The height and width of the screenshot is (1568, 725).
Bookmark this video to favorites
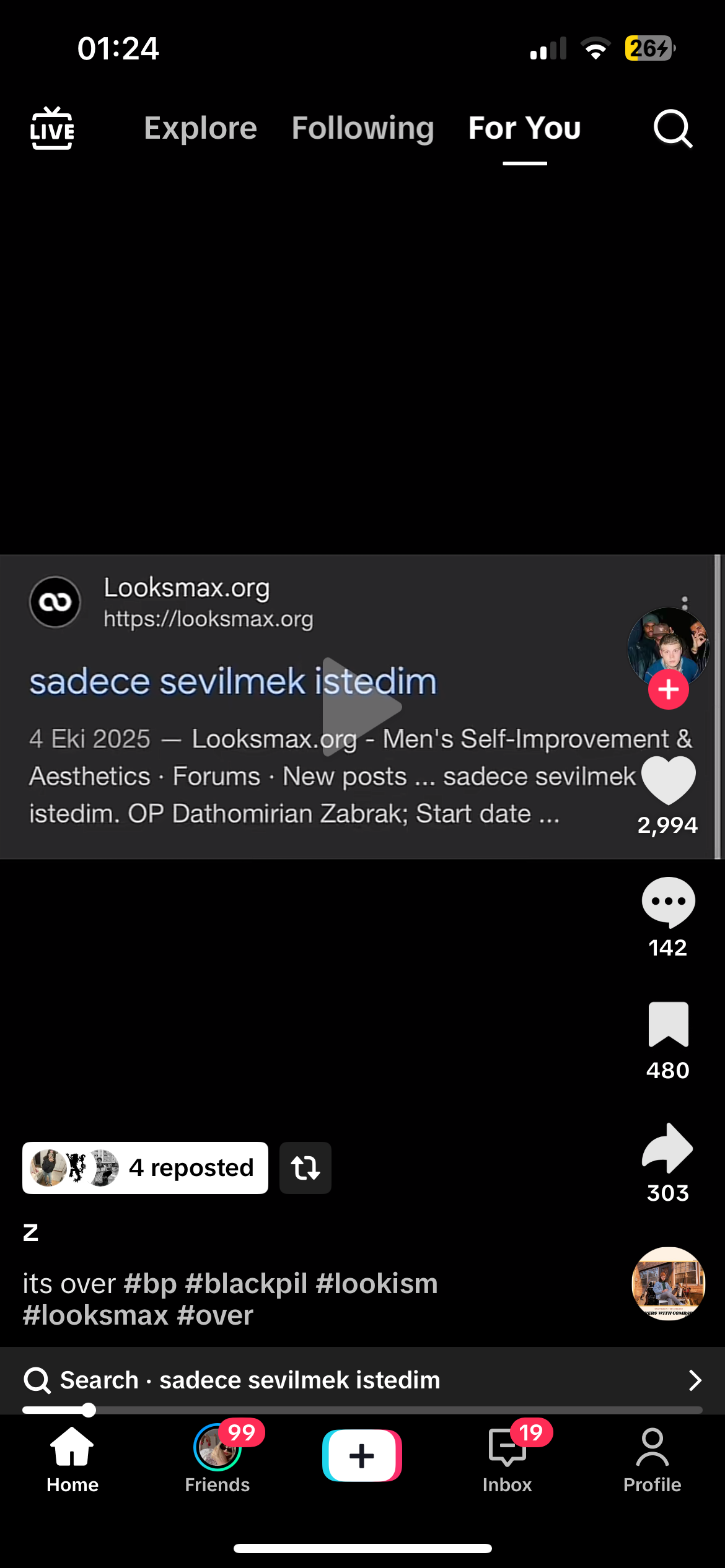point(668,1024)
